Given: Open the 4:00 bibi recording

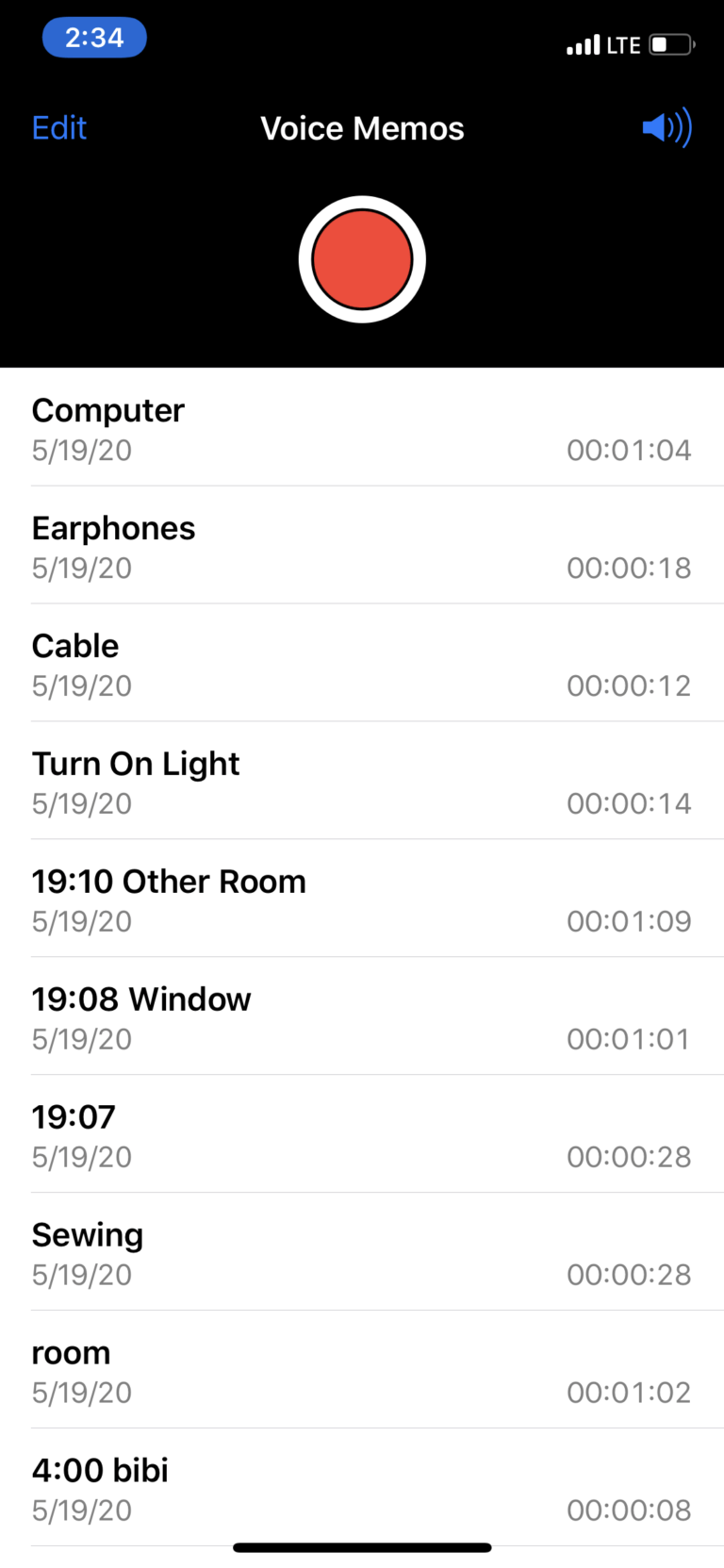Looking at the screenshot, I should click(362, 1489).
